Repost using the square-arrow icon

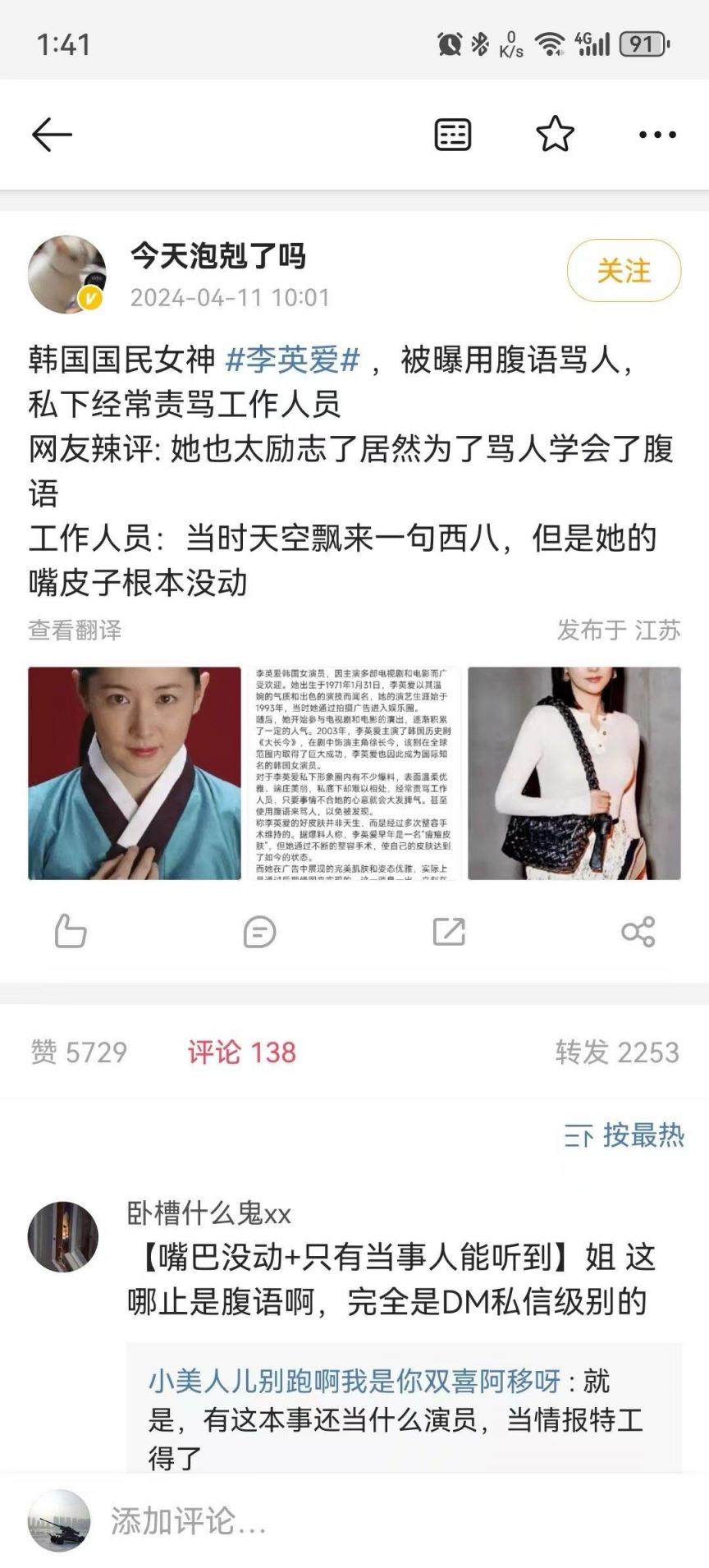point(449,932)
